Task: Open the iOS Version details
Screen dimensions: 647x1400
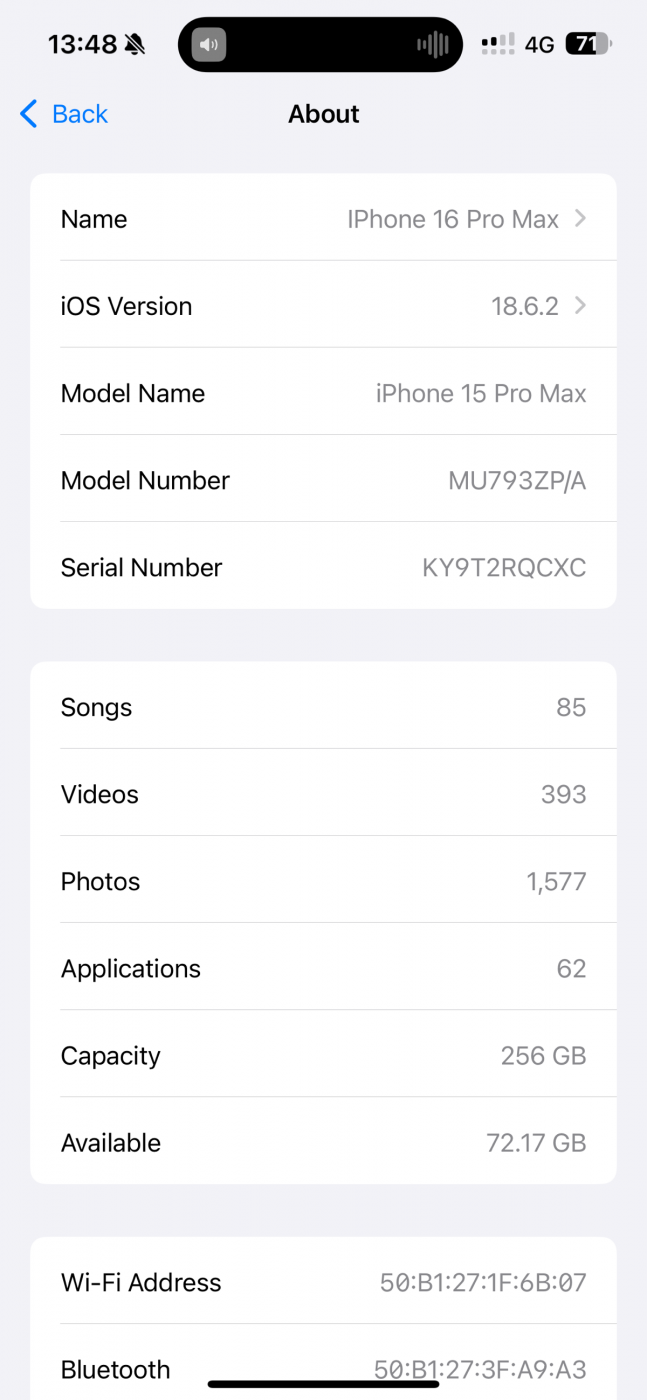Action: pos(323,306)
